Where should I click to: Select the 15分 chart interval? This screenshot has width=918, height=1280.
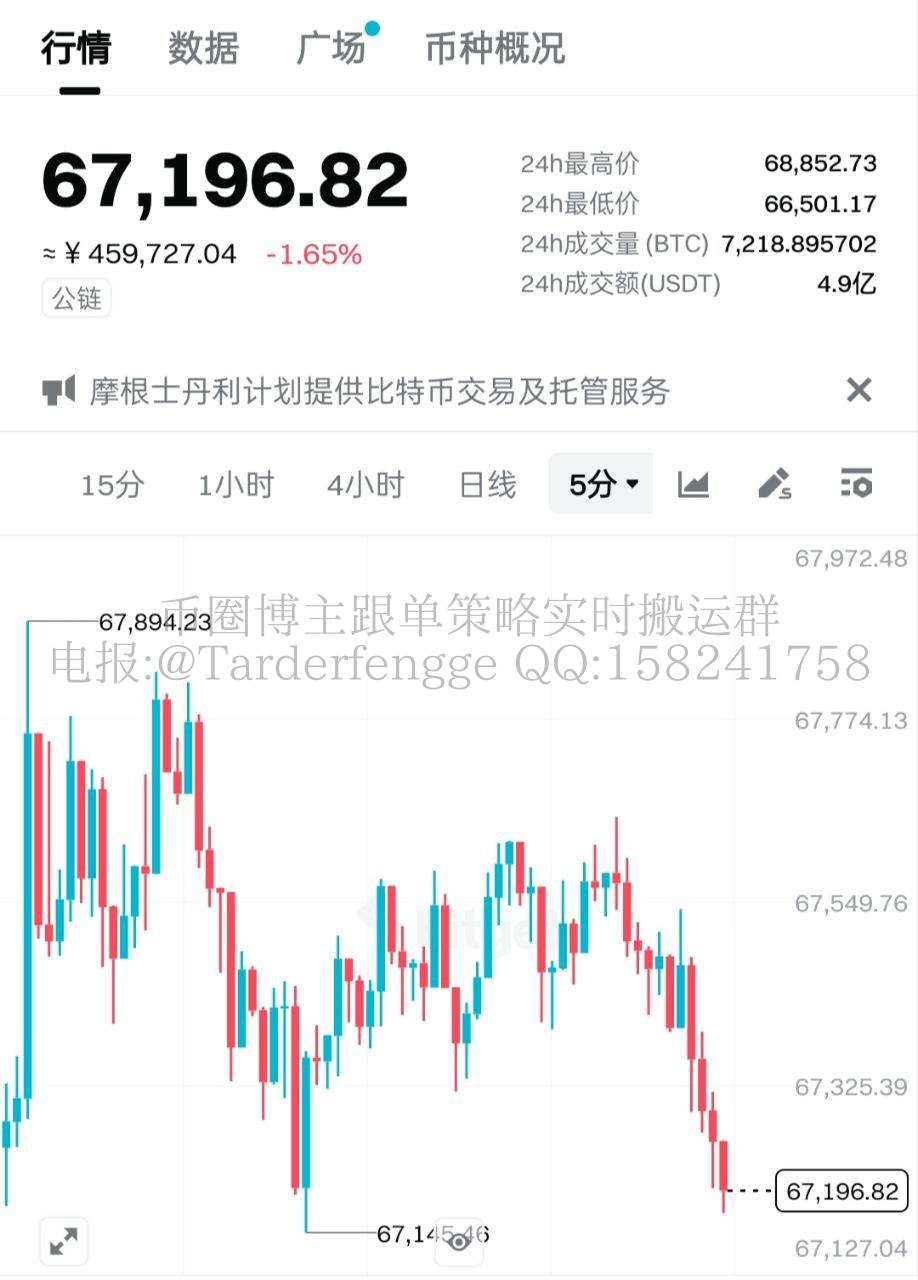click(112, 485)
